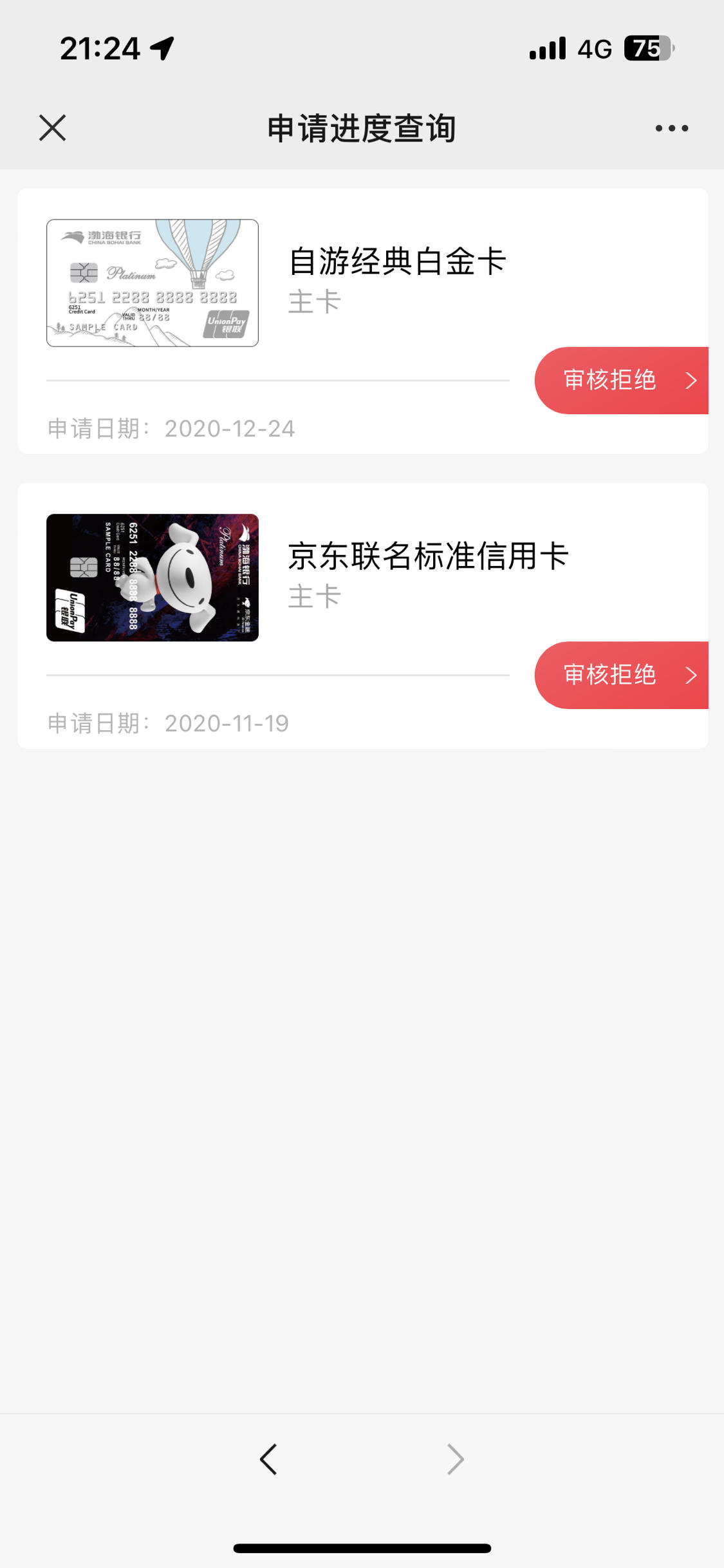Open 审核拒绝 details for 自游经典白金卡

(x=622, y=380)
